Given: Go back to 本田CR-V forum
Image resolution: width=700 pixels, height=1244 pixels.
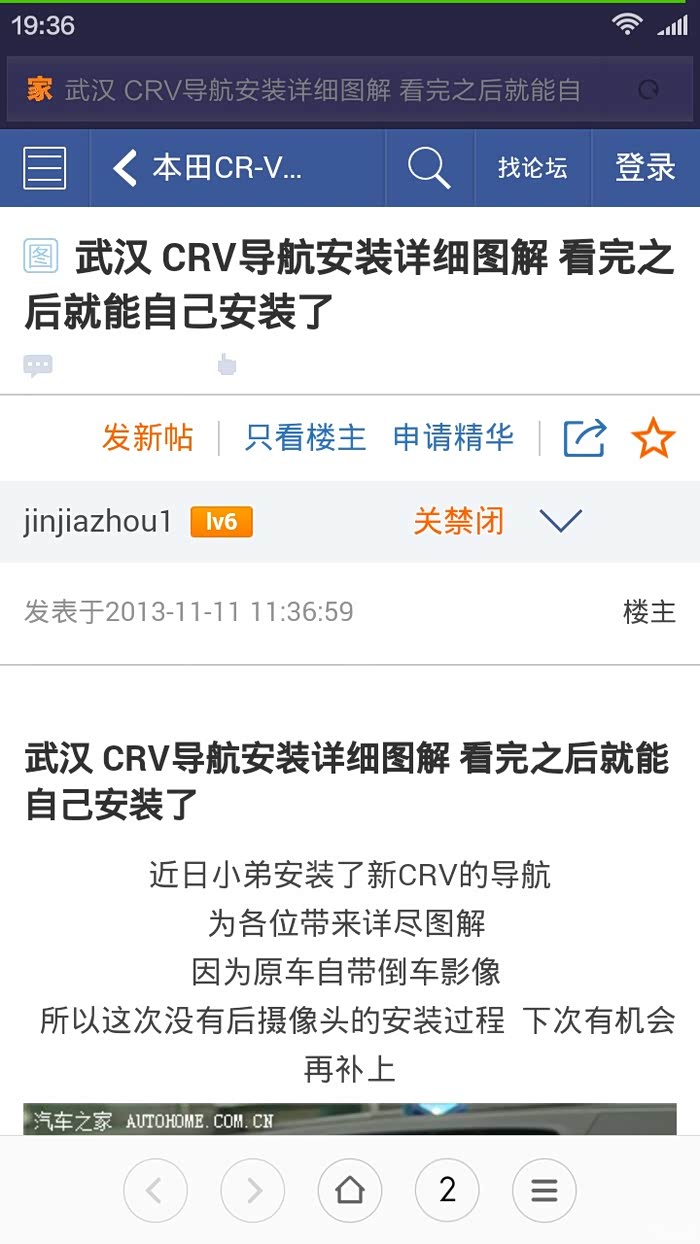Looking at the screenshot, I should point(210,168).
